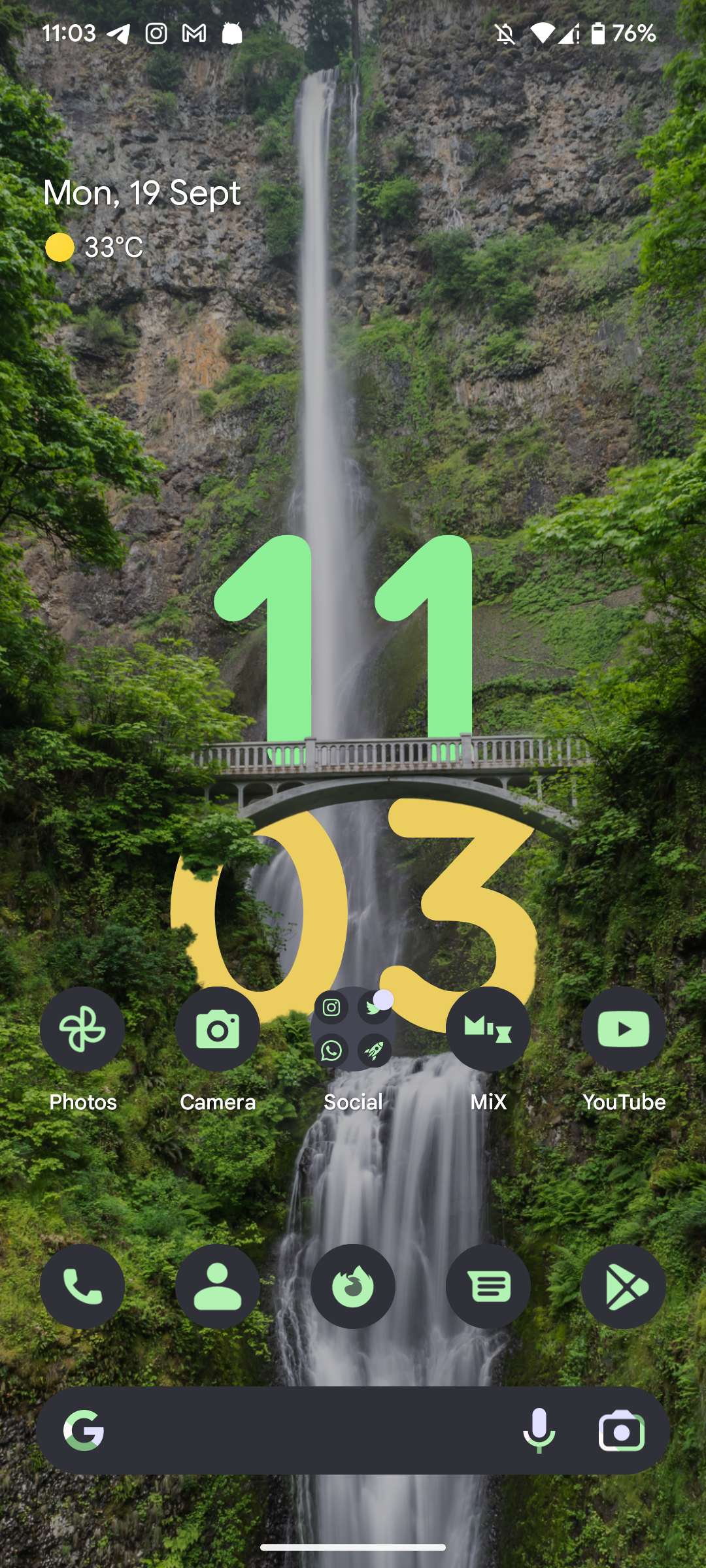Open the Photos app

[x=82, y=1029]
